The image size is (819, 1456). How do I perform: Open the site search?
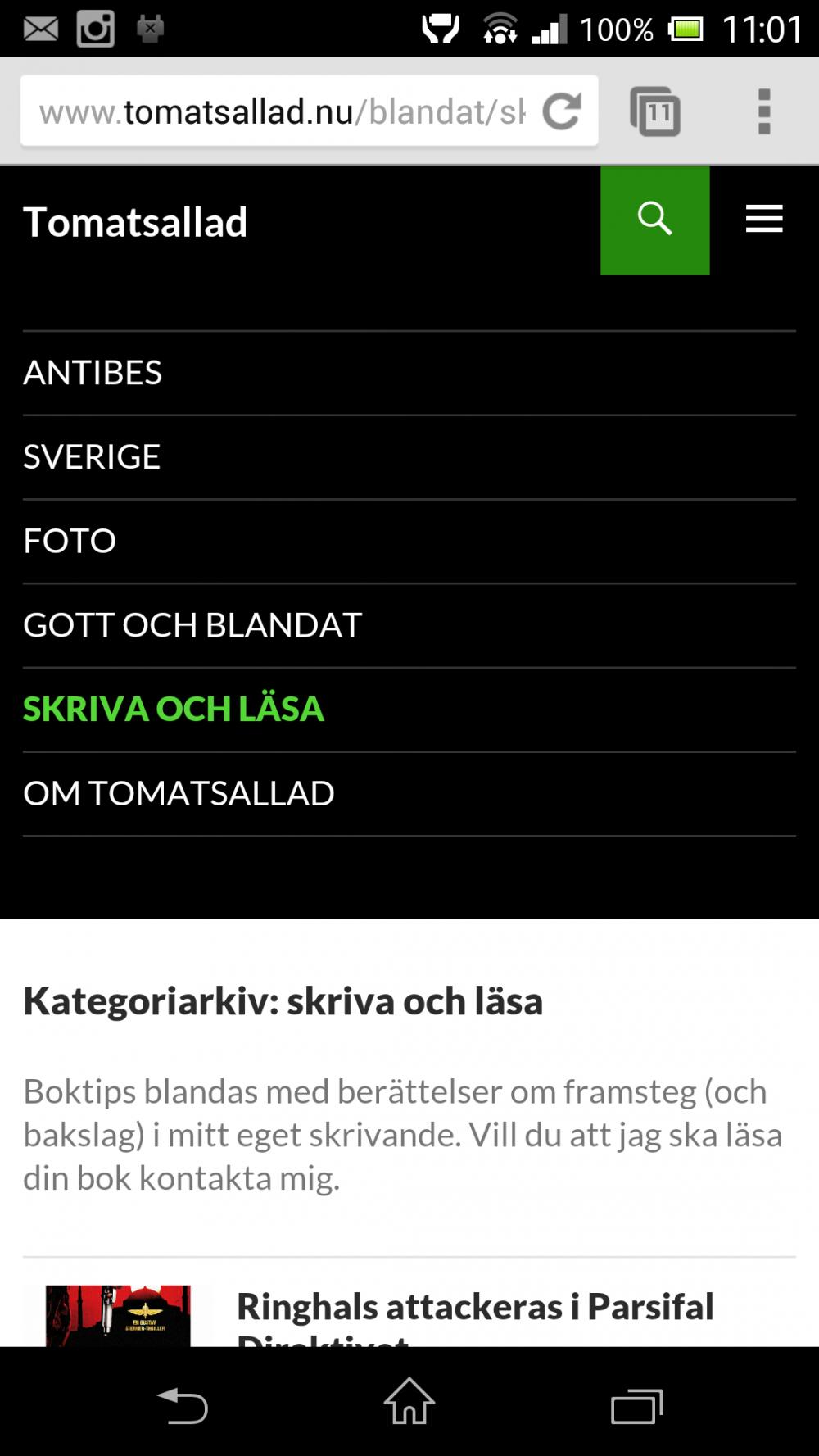point(654,220)
